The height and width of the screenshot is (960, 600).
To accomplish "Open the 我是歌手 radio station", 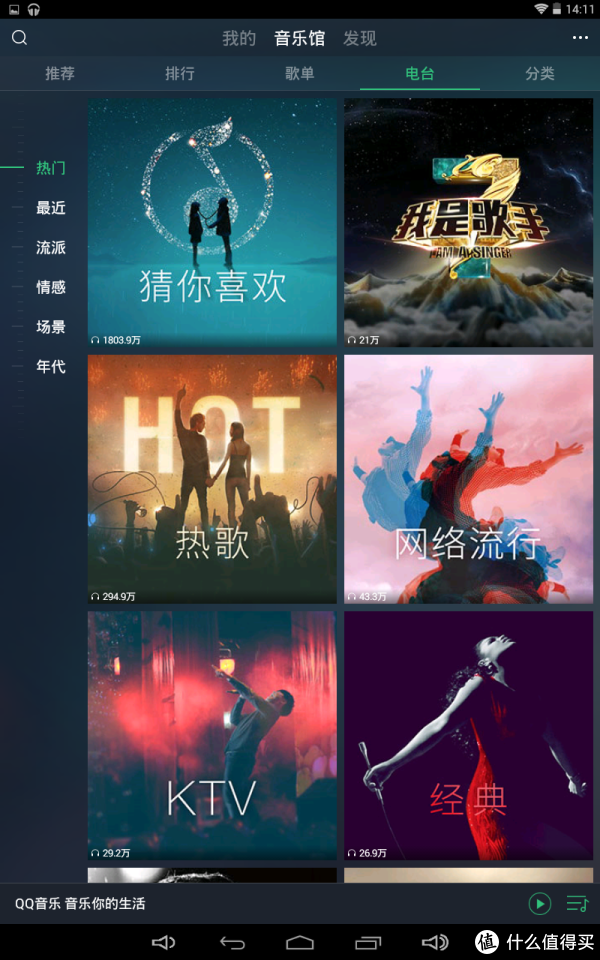I will (x=468, y=222).
